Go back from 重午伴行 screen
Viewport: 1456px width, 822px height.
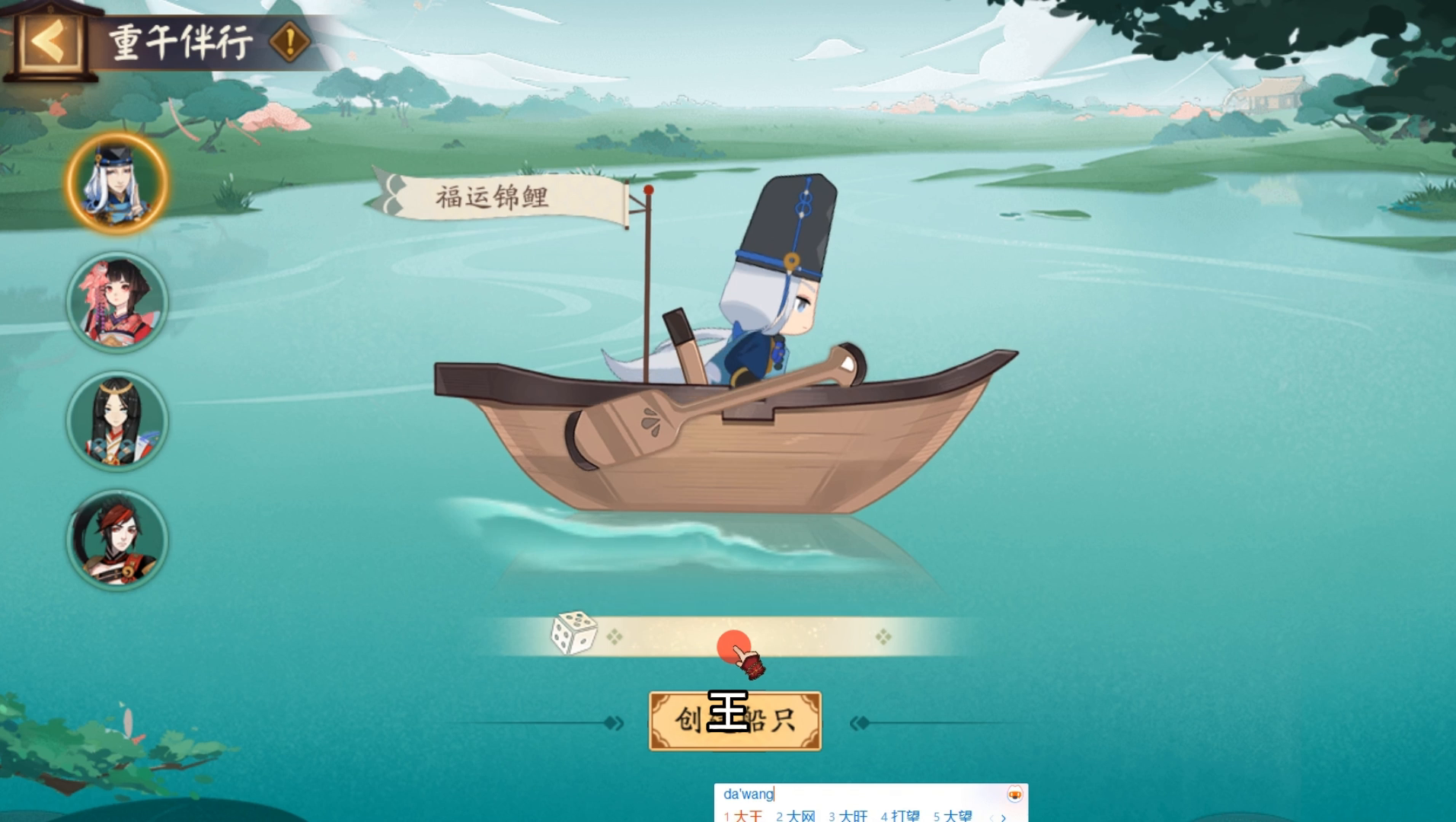(49, 41)
